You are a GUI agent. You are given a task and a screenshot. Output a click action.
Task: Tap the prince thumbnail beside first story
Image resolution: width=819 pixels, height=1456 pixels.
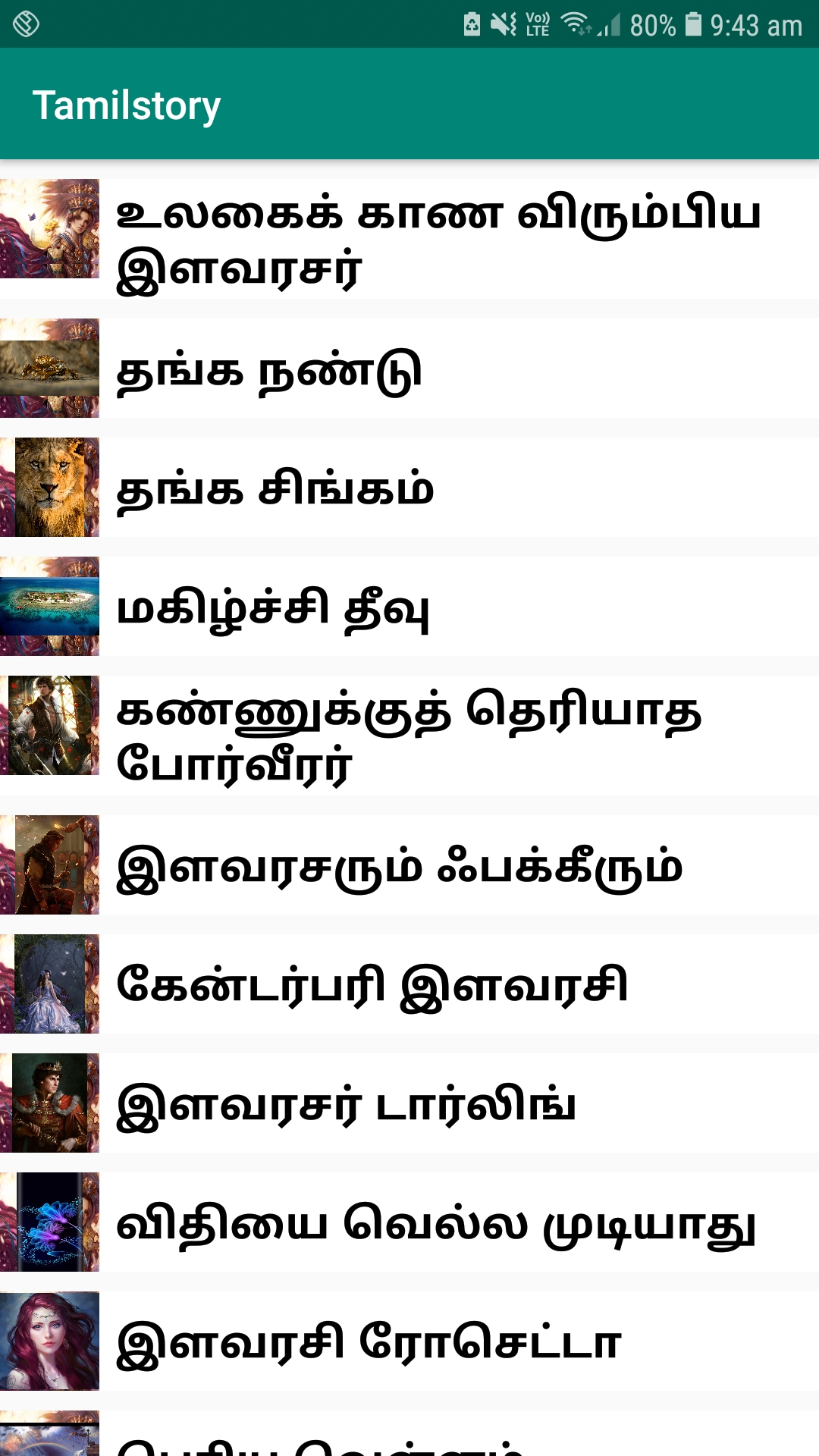click(51, 231)
